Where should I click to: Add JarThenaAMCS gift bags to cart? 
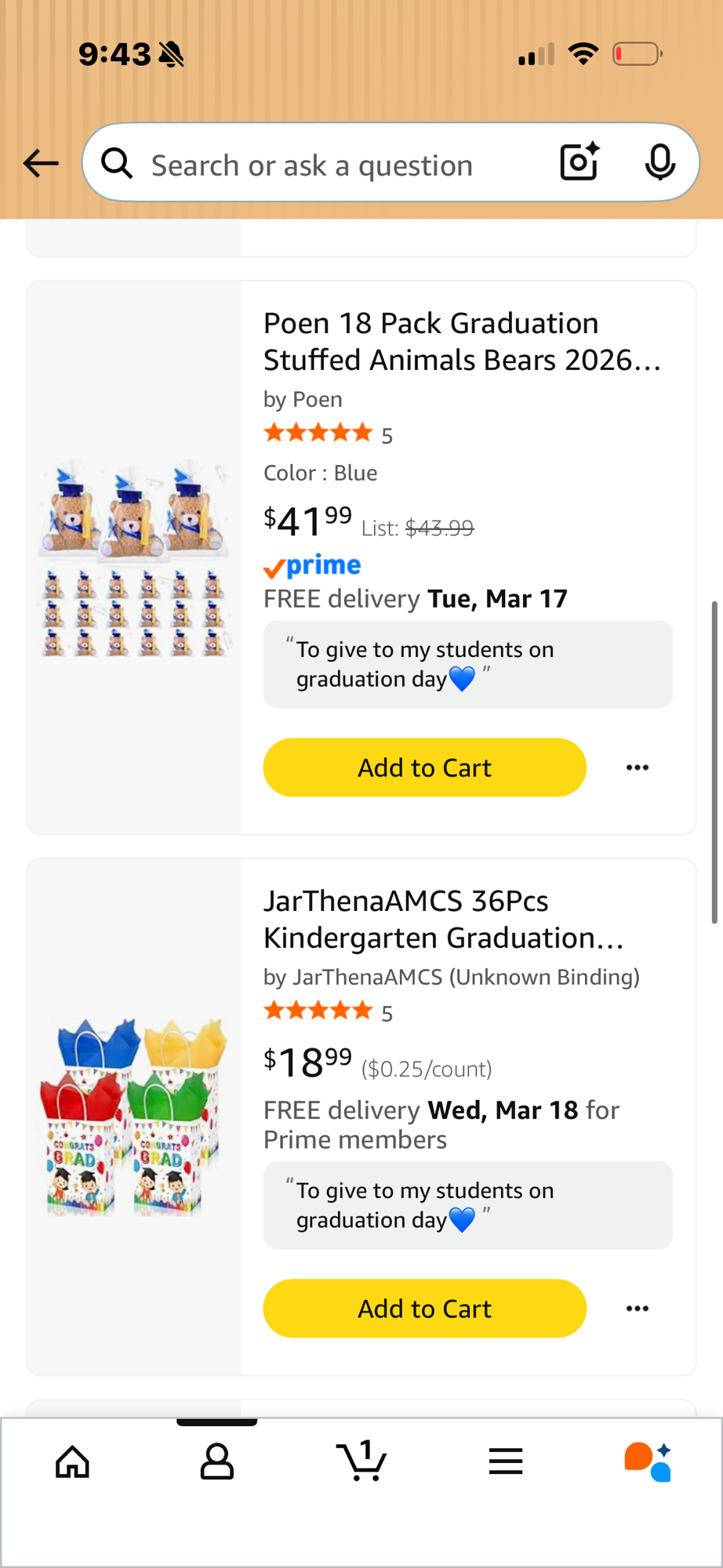[x=424, y=1308]
